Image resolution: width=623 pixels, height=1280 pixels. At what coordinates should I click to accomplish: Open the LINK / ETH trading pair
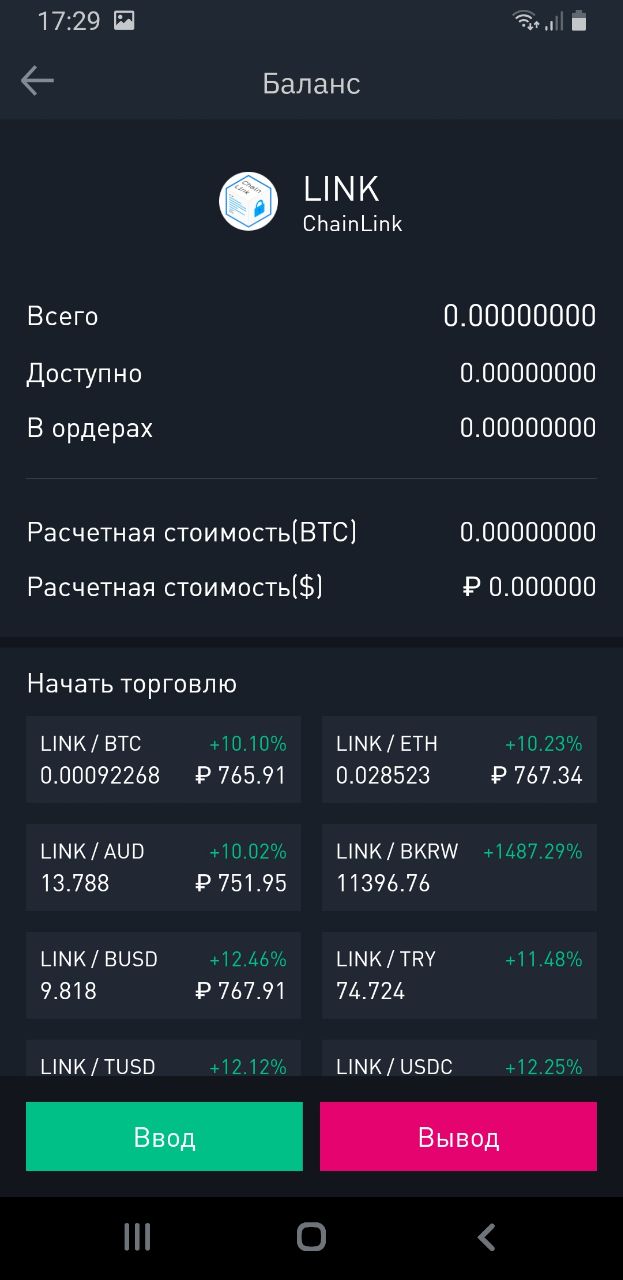click(x=459, y=759)
